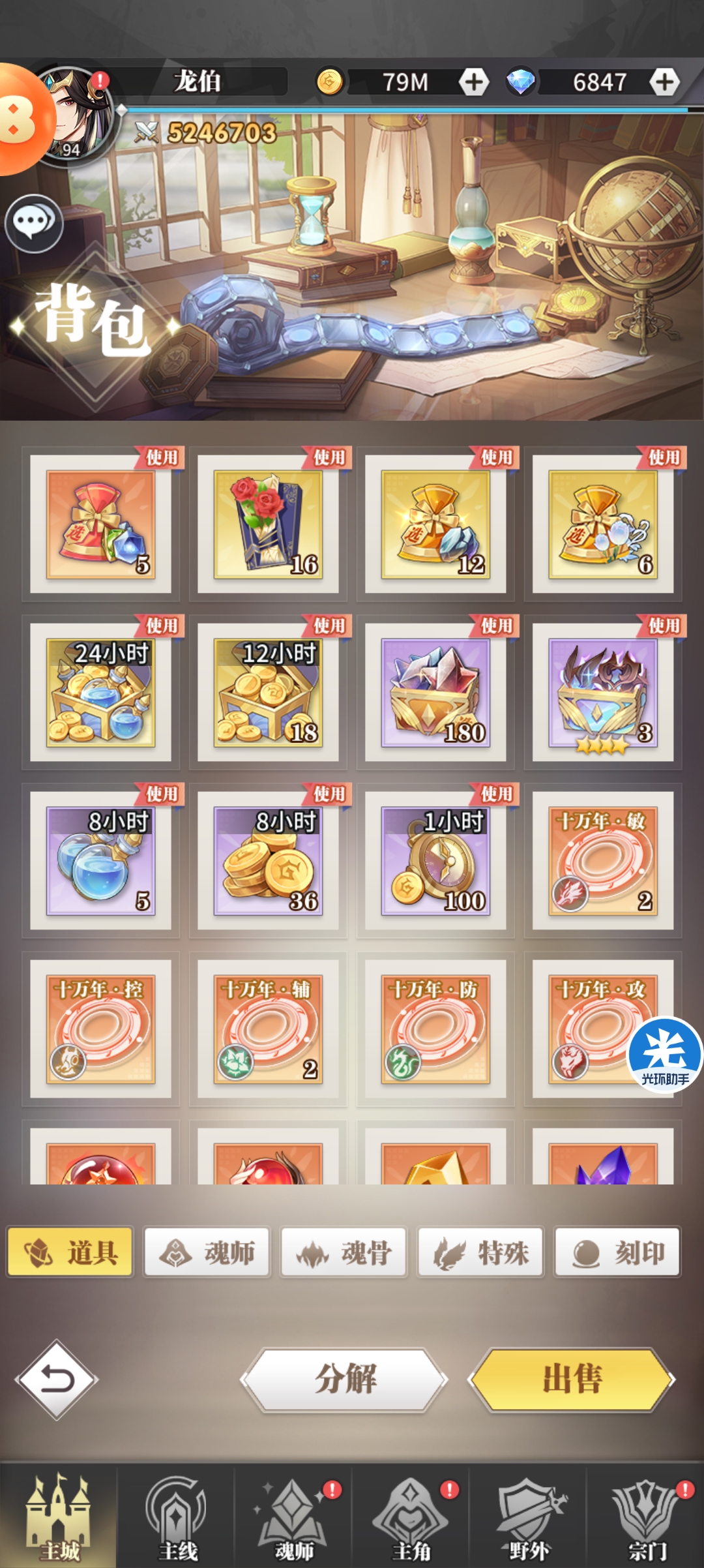Open the chat bubble icon
The image size is (704, 1568).
click(x=34, y=224)
